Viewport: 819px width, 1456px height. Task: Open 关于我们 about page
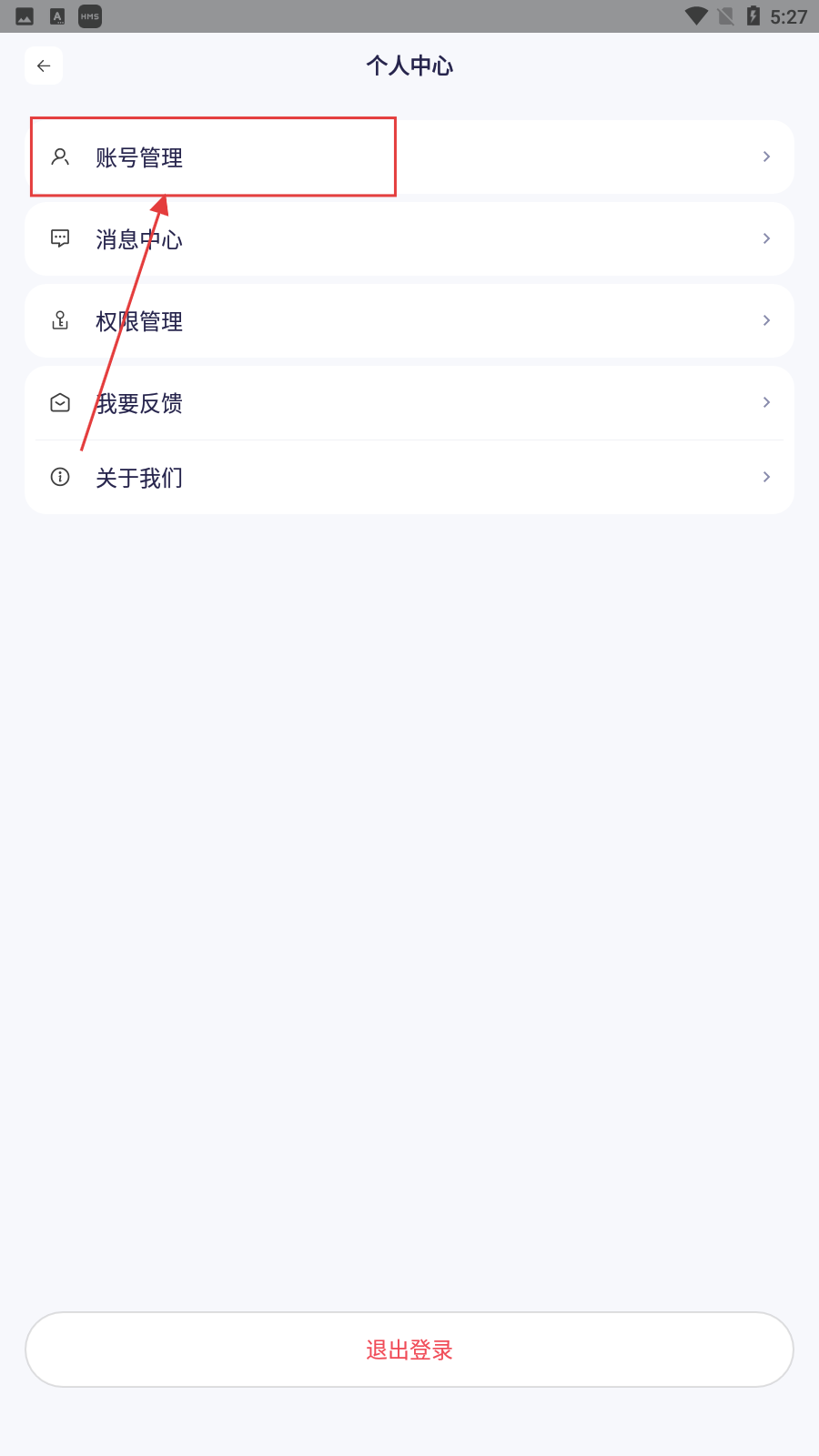click(409, 477)
